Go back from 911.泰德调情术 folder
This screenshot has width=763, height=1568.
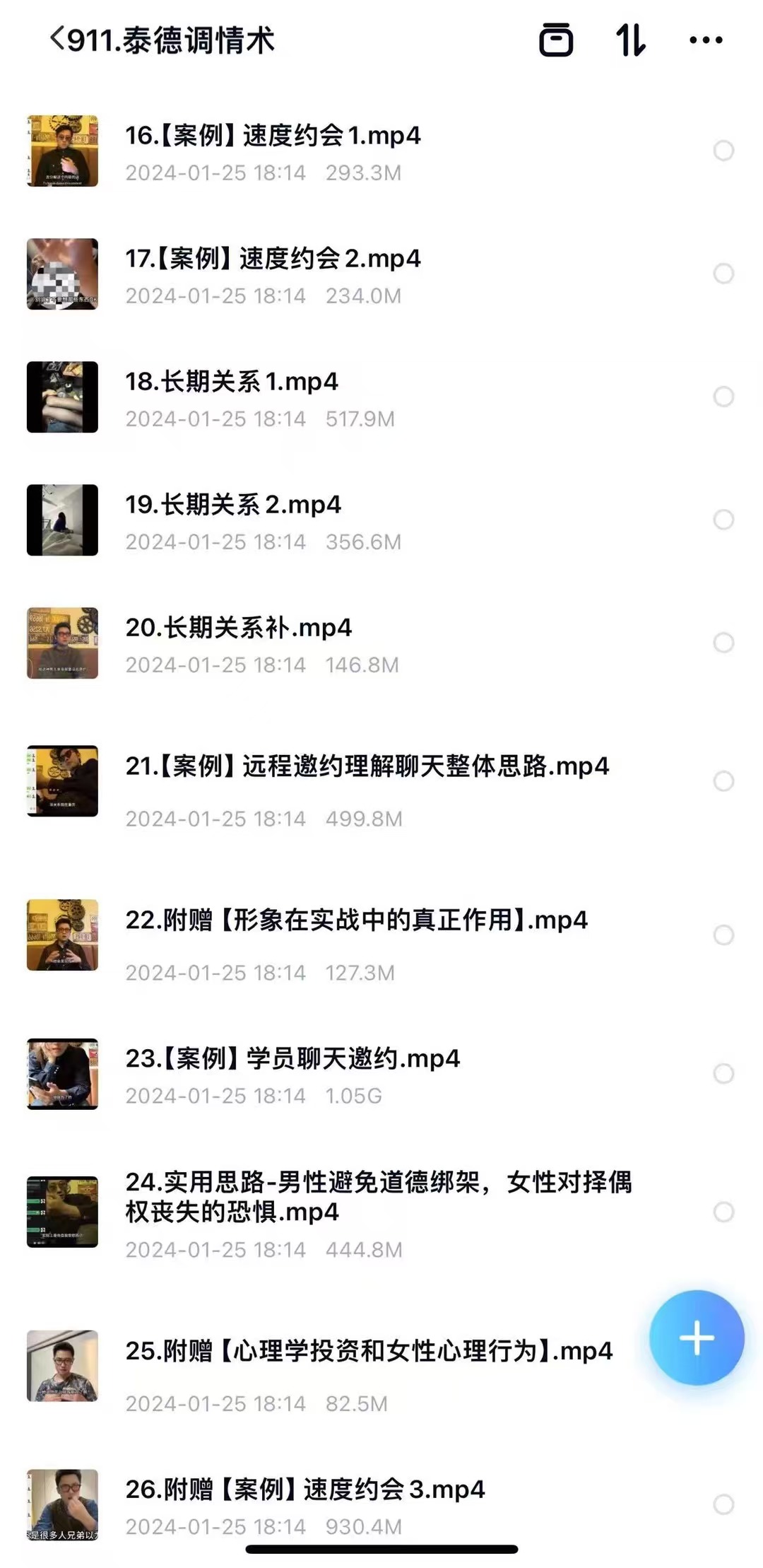58,39
